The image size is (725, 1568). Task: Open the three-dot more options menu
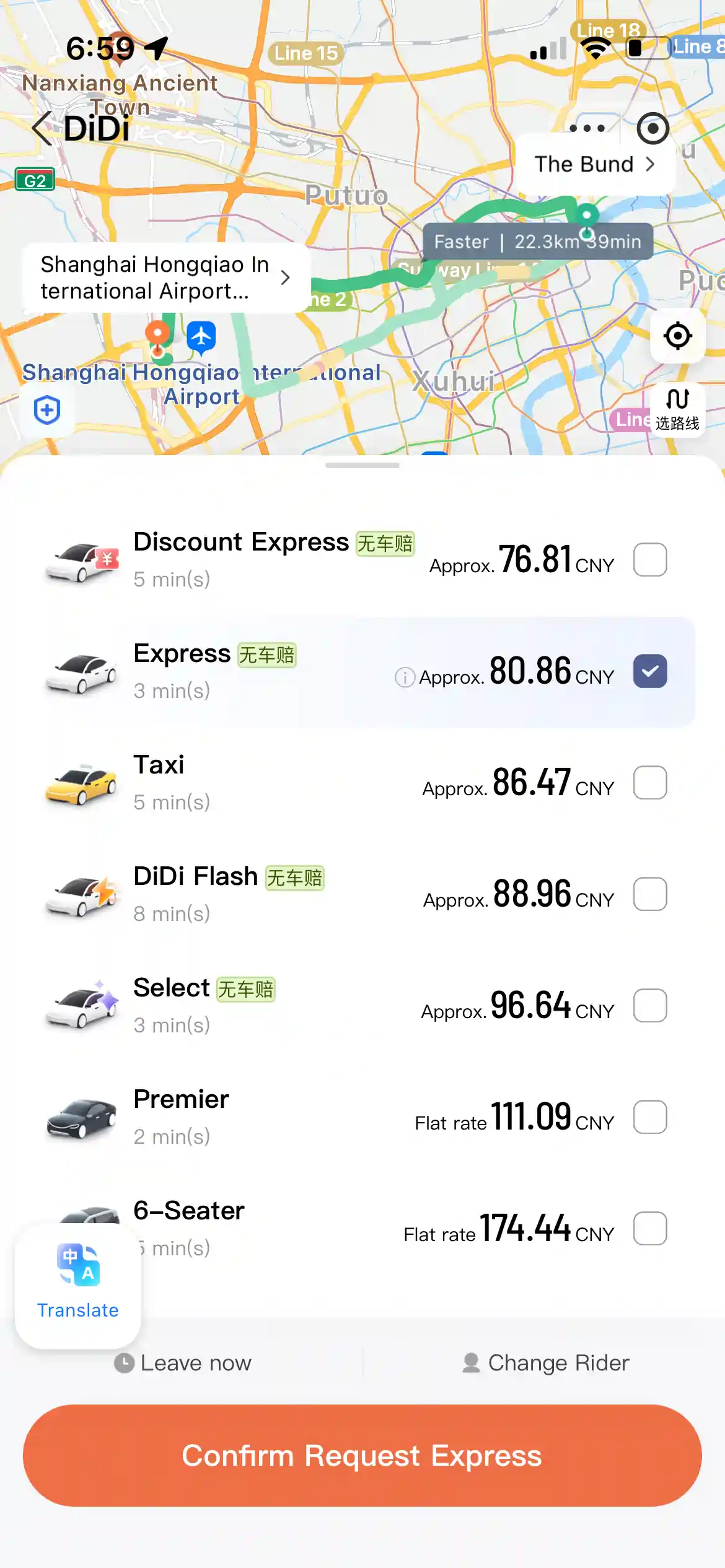tap(587, 129)
